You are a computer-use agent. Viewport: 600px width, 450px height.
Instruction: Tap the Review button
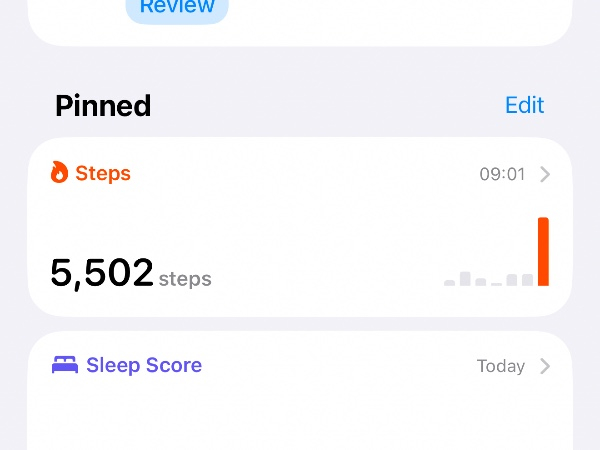coord(177,8)
